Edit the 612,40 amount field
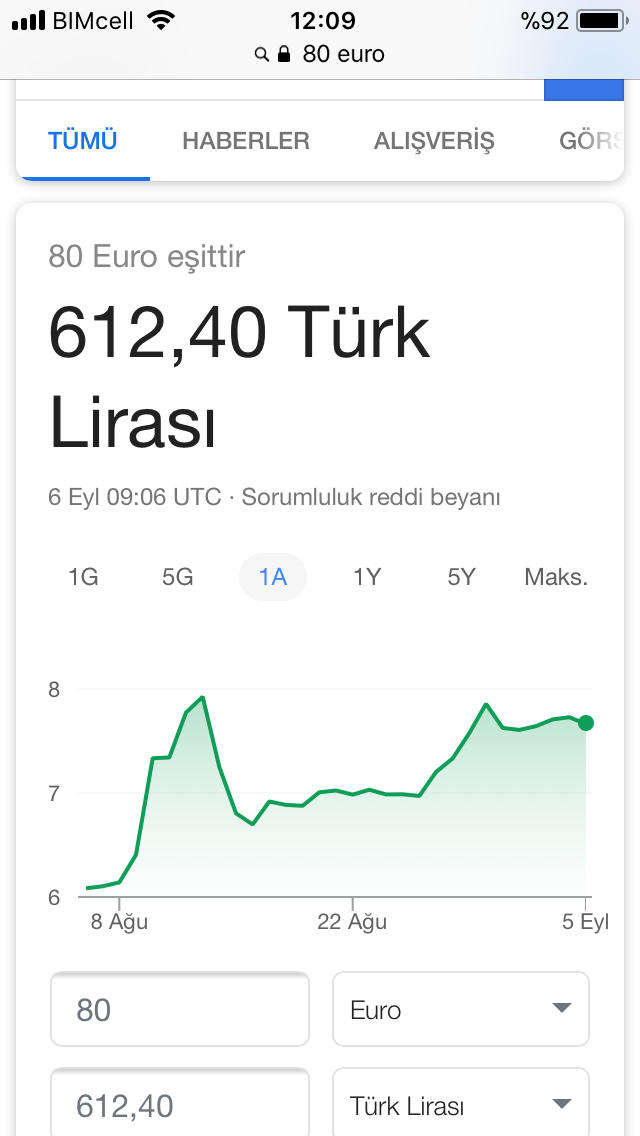The image size is (640, 1136). (180, 1105)
